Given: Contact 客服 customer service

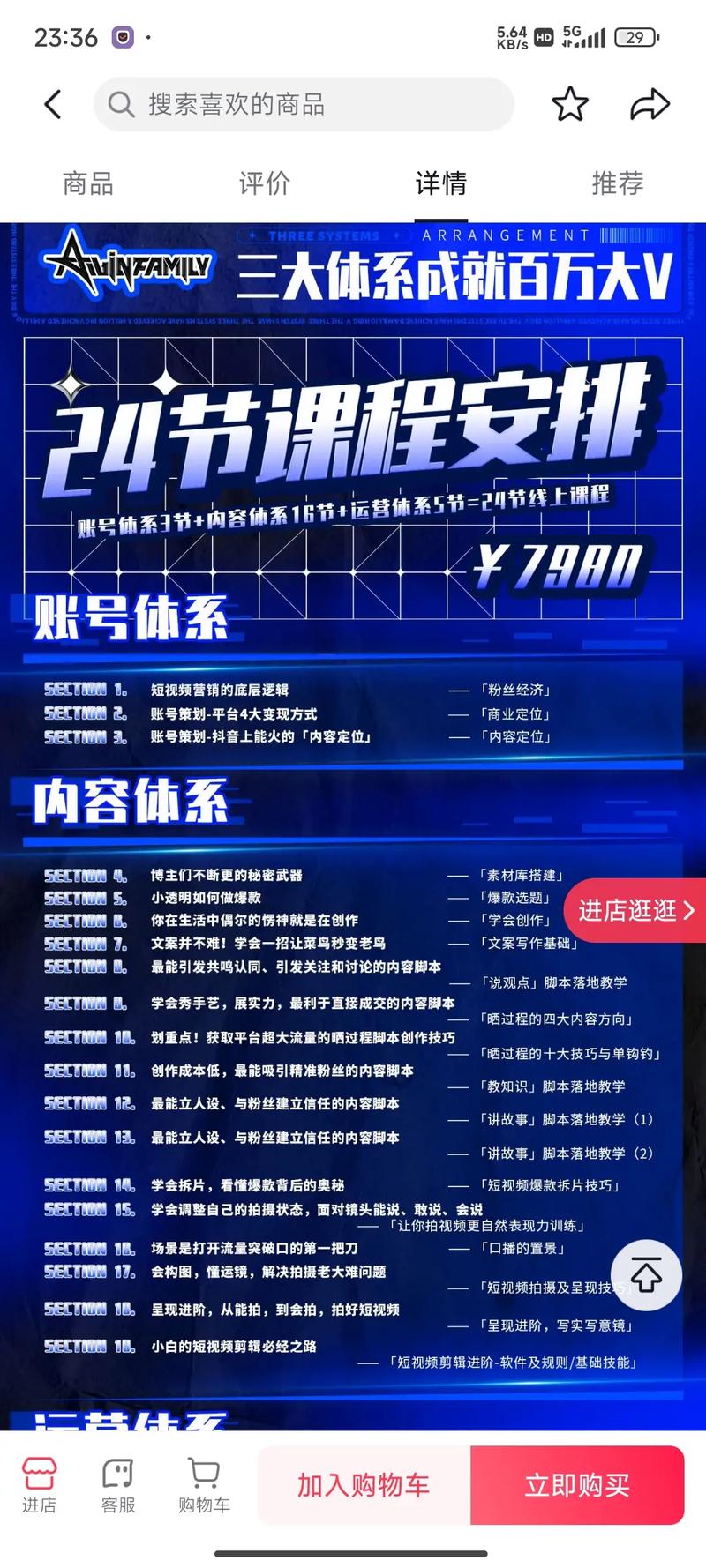Looking at the screenshot, I should (118, 1485).
